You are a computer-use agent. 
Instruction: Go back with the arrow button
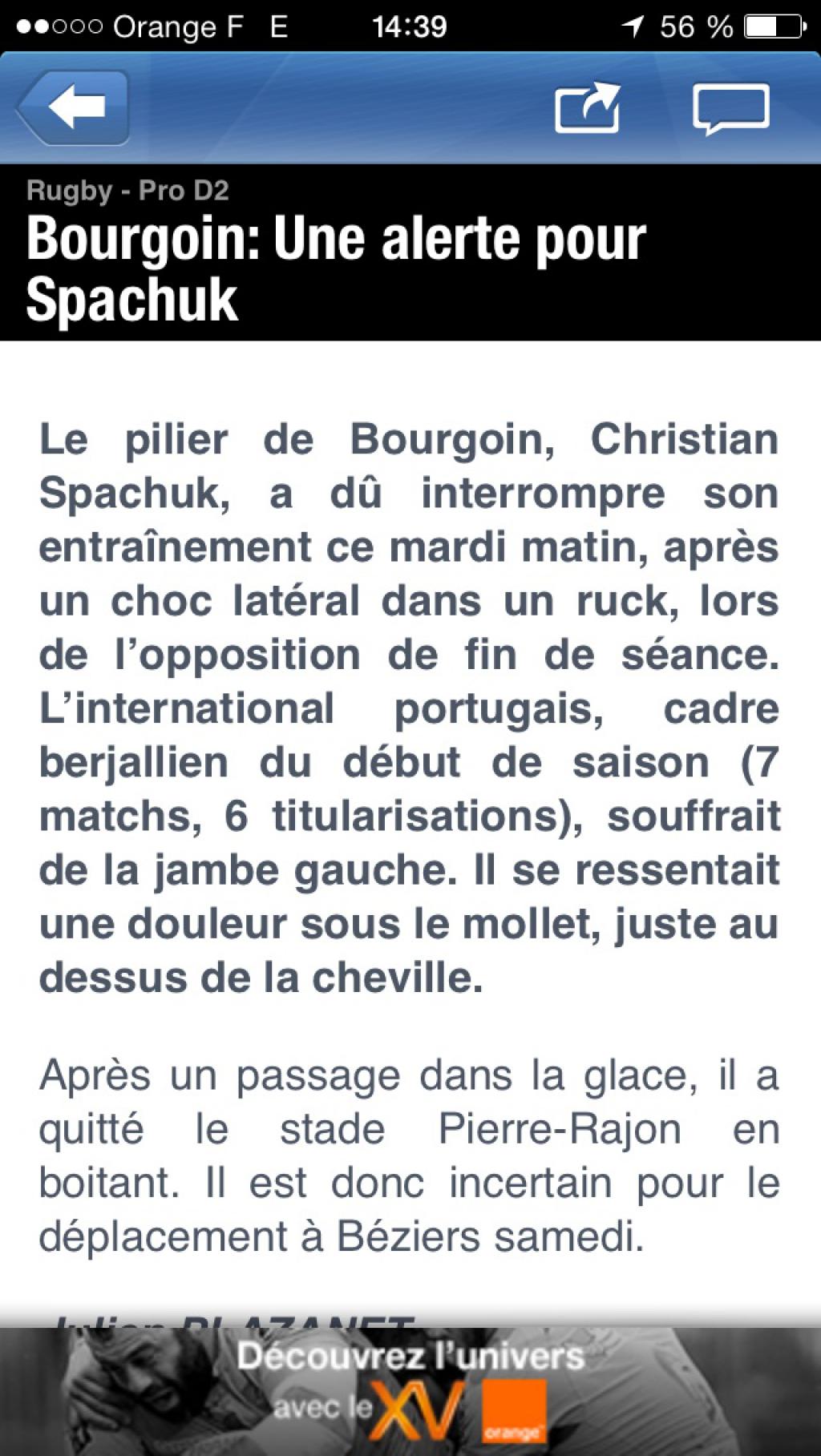[x=73, y=107]
